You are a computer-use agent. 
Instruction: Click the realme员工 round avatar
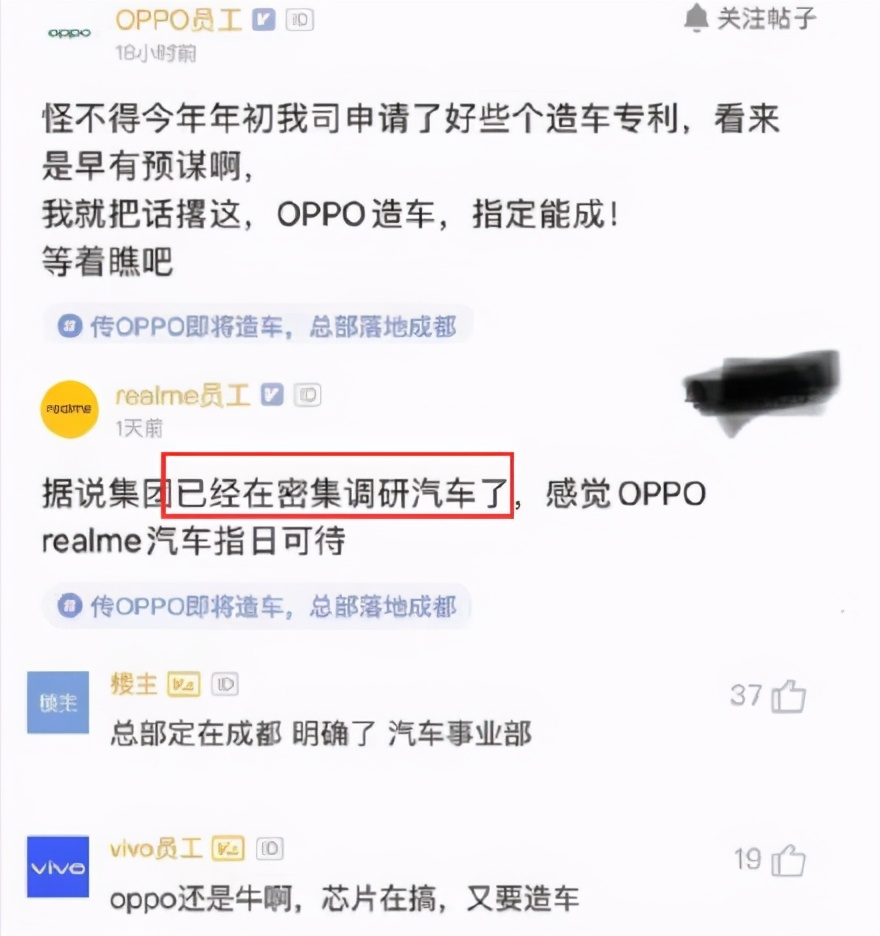point(69,408)
